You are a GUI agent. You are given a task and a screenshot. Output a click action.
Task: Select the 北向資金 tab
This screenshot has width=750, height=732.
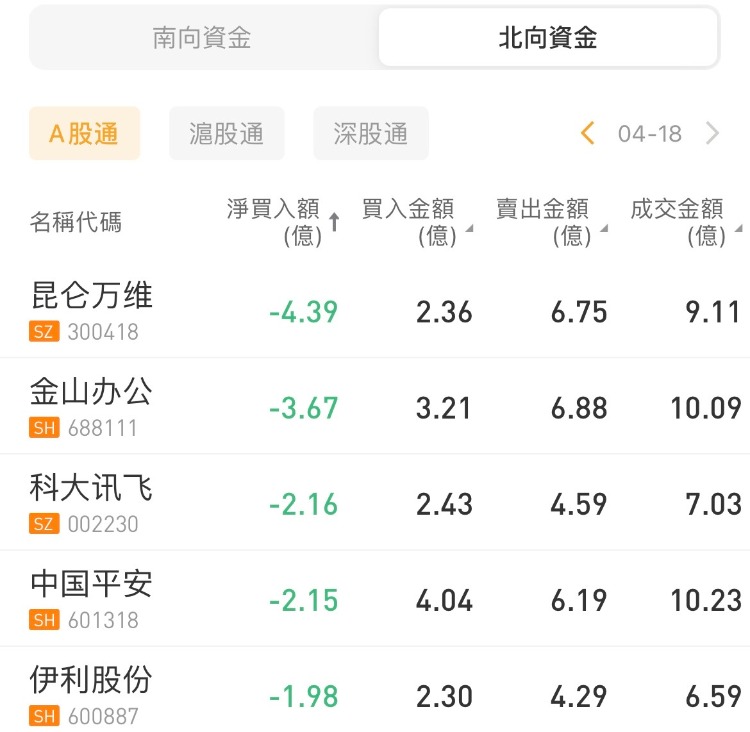pos(548,39)
